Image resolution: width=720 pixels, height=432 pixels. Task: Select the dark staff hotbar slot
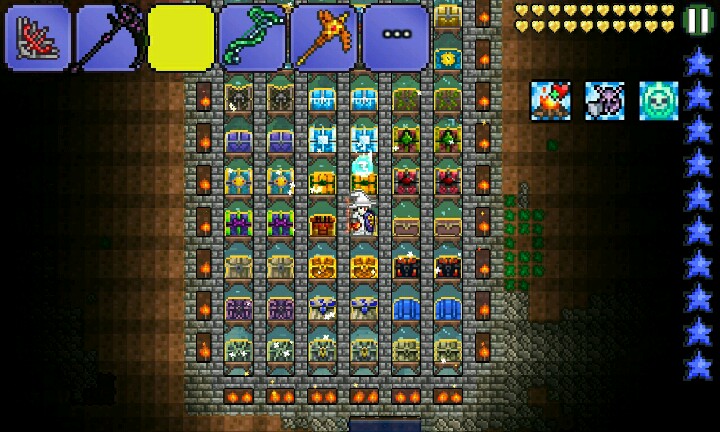pyautogui.click(x=110, y=38)
